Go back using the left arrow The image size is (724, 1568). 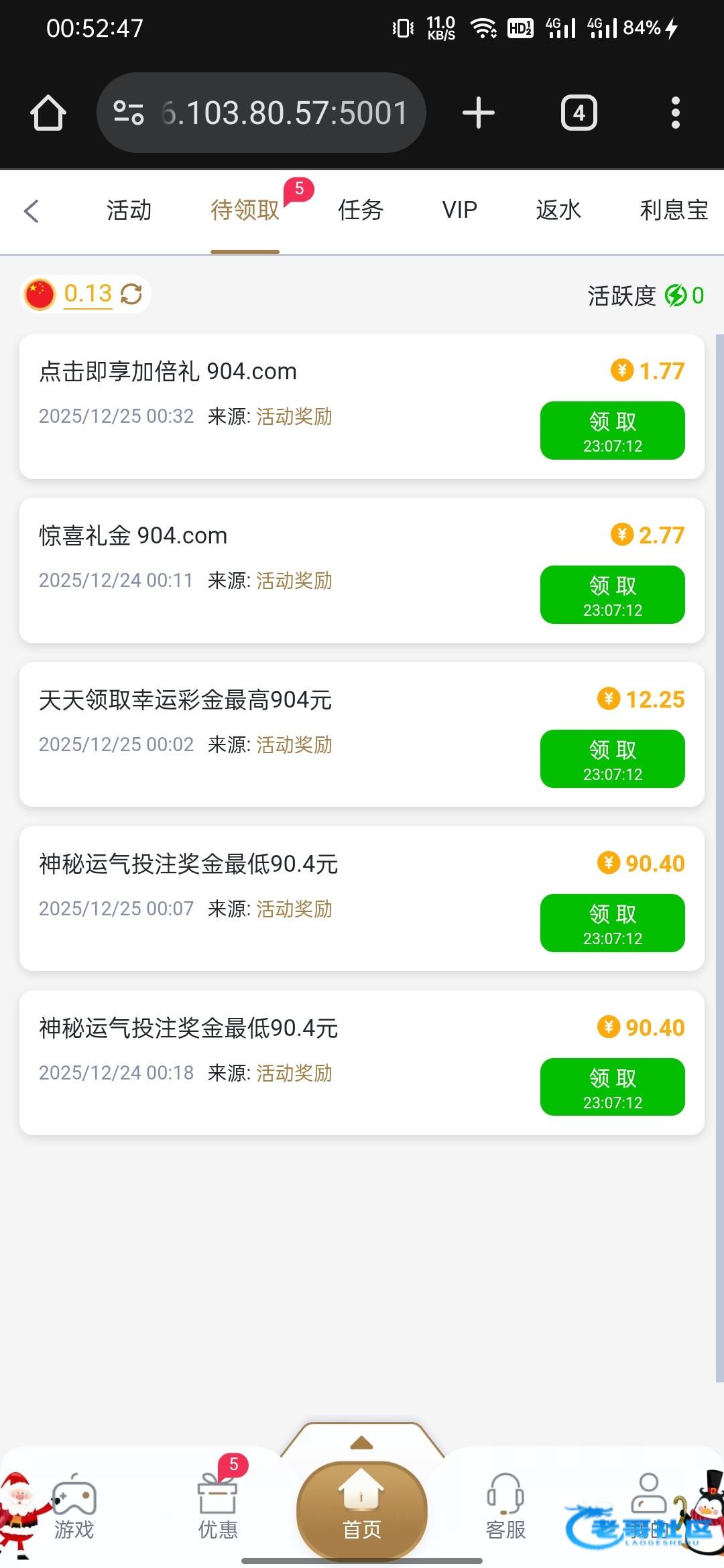click(x=32, y=210)
